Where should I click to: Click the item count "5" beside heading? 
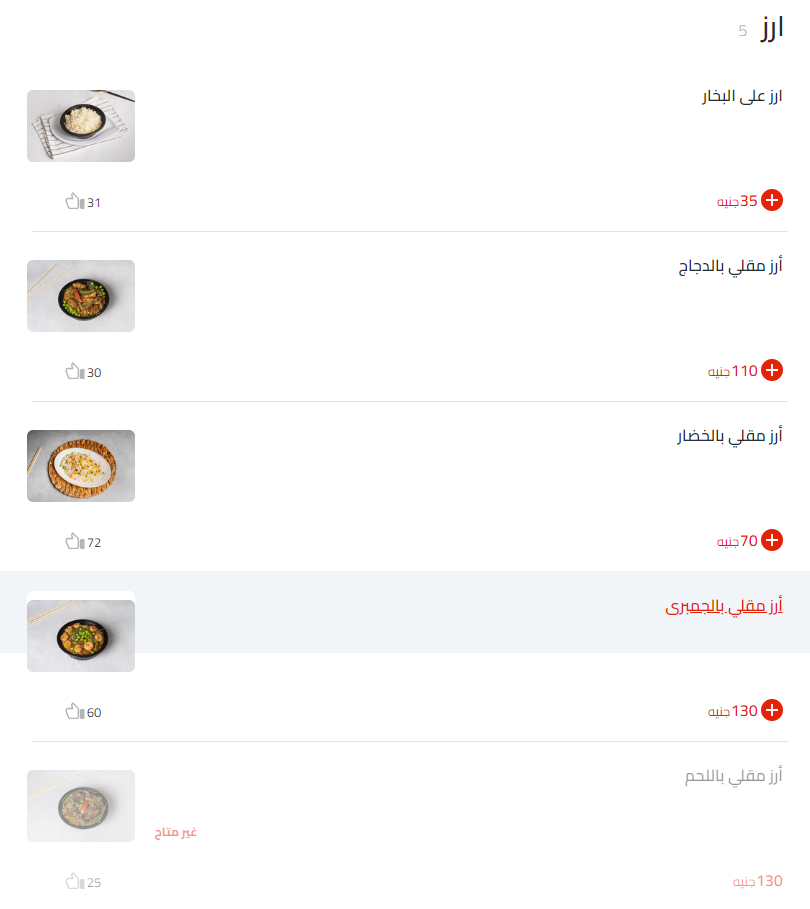click(740, 31)
